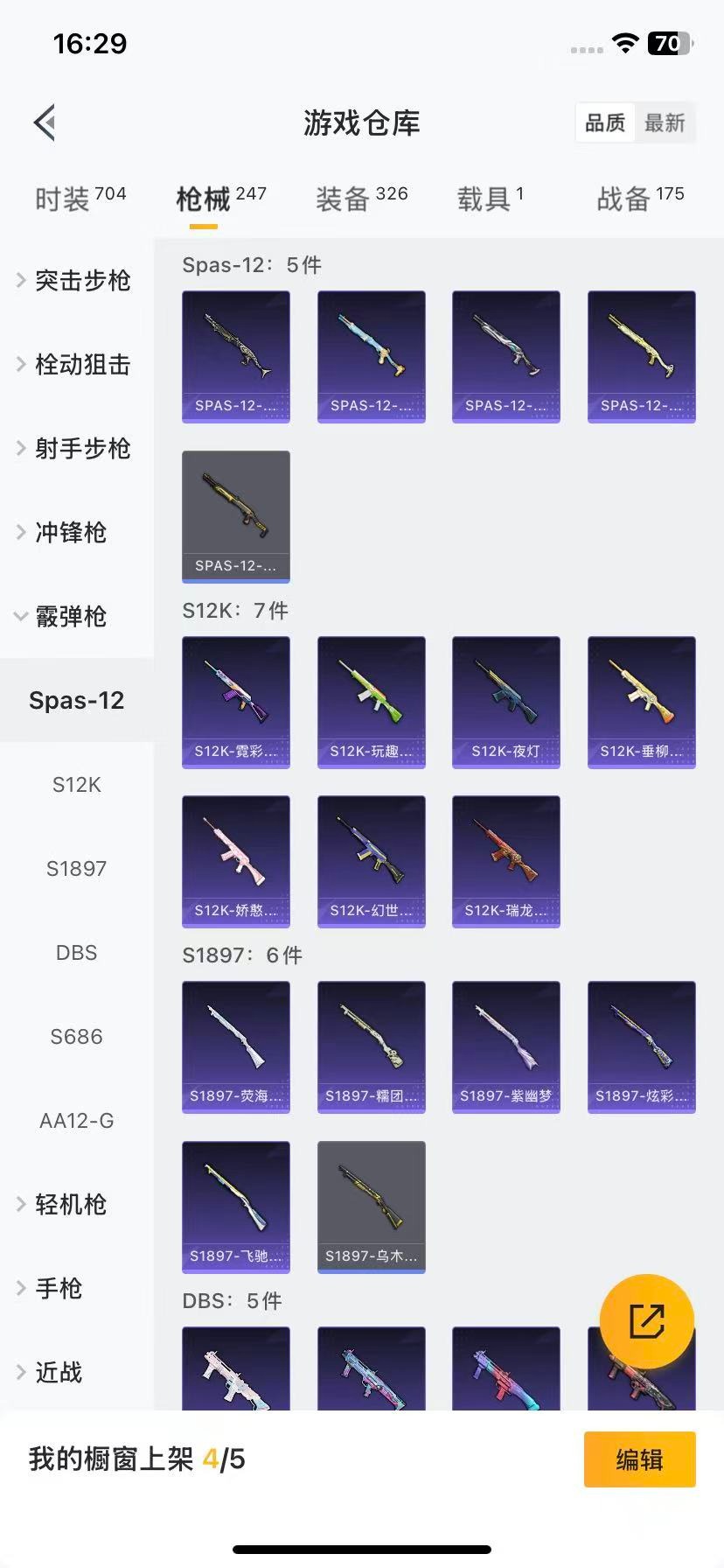Open the 载具 tab
724x1568 pixels.
(490, 199)
